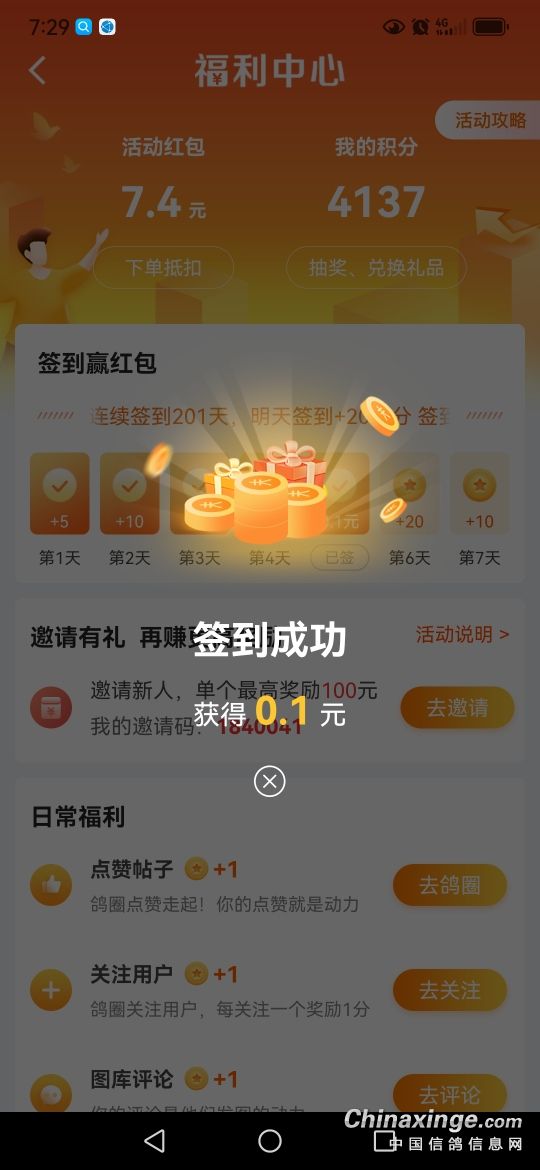The height and width of the screenshot is (1170, 540).
Task: Dismiss the 签到成功 popup with the X
Action: pyautogui.click(x=269, y=781)
